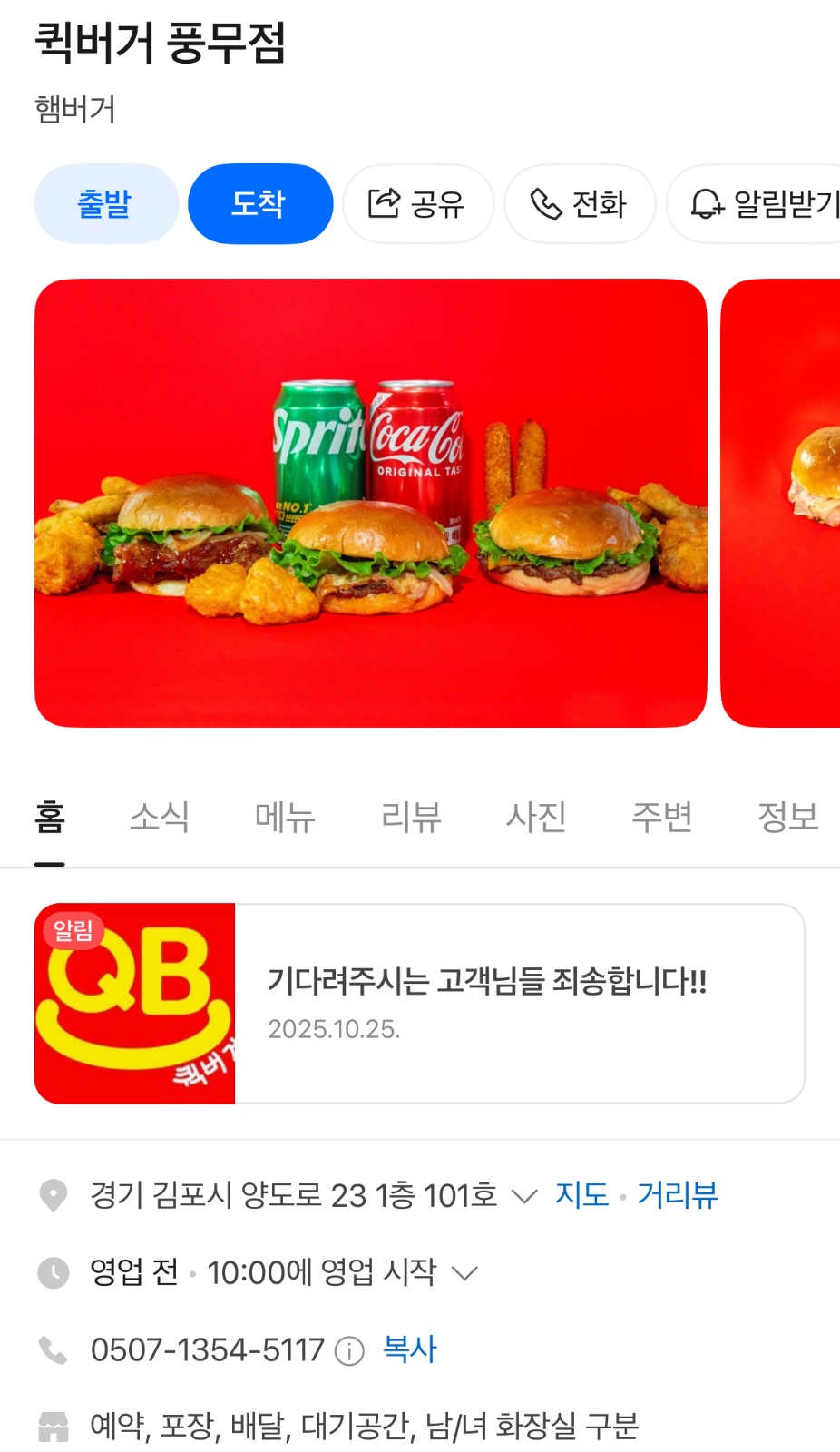Click 복사 to copy the phone number
Screen dimensions: 840x1452
[x=408, y=1351]
